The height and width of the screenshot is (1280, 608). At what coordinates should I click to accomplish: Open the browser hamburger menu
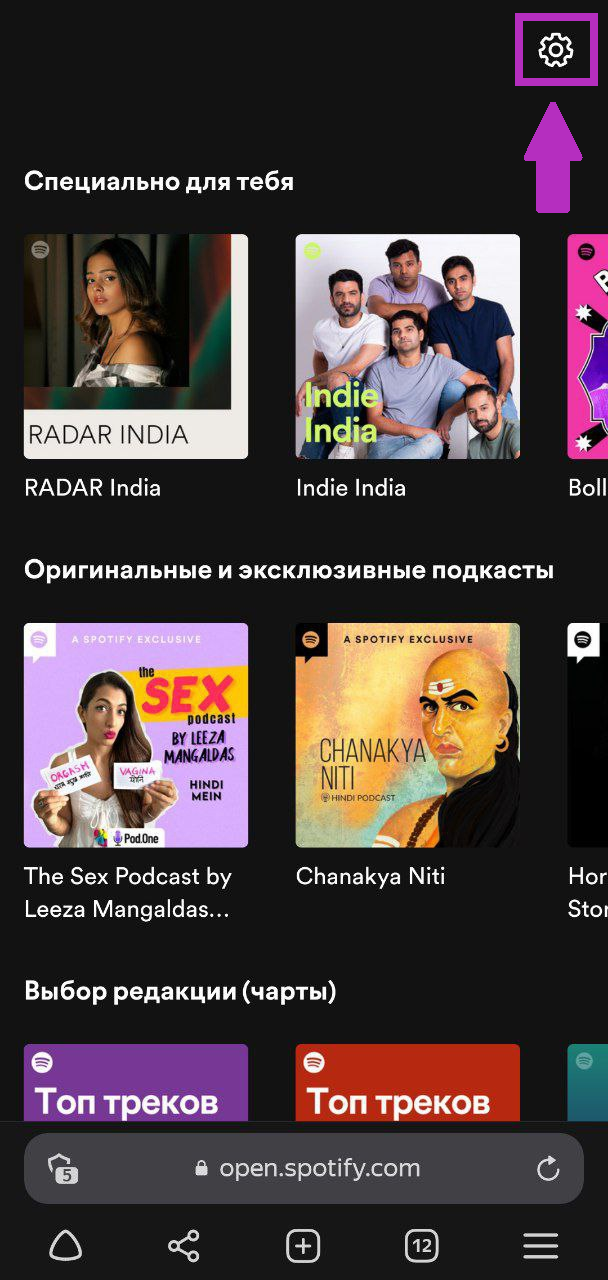tap(541, 1246)
